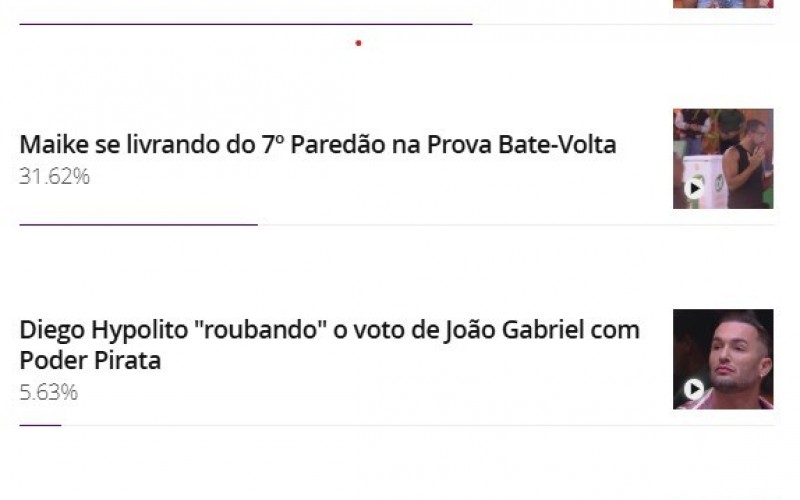Play the Diego Hypolito Poder Pirata video
This screenshot has width=800, height=500.
(x=722, y=359)
